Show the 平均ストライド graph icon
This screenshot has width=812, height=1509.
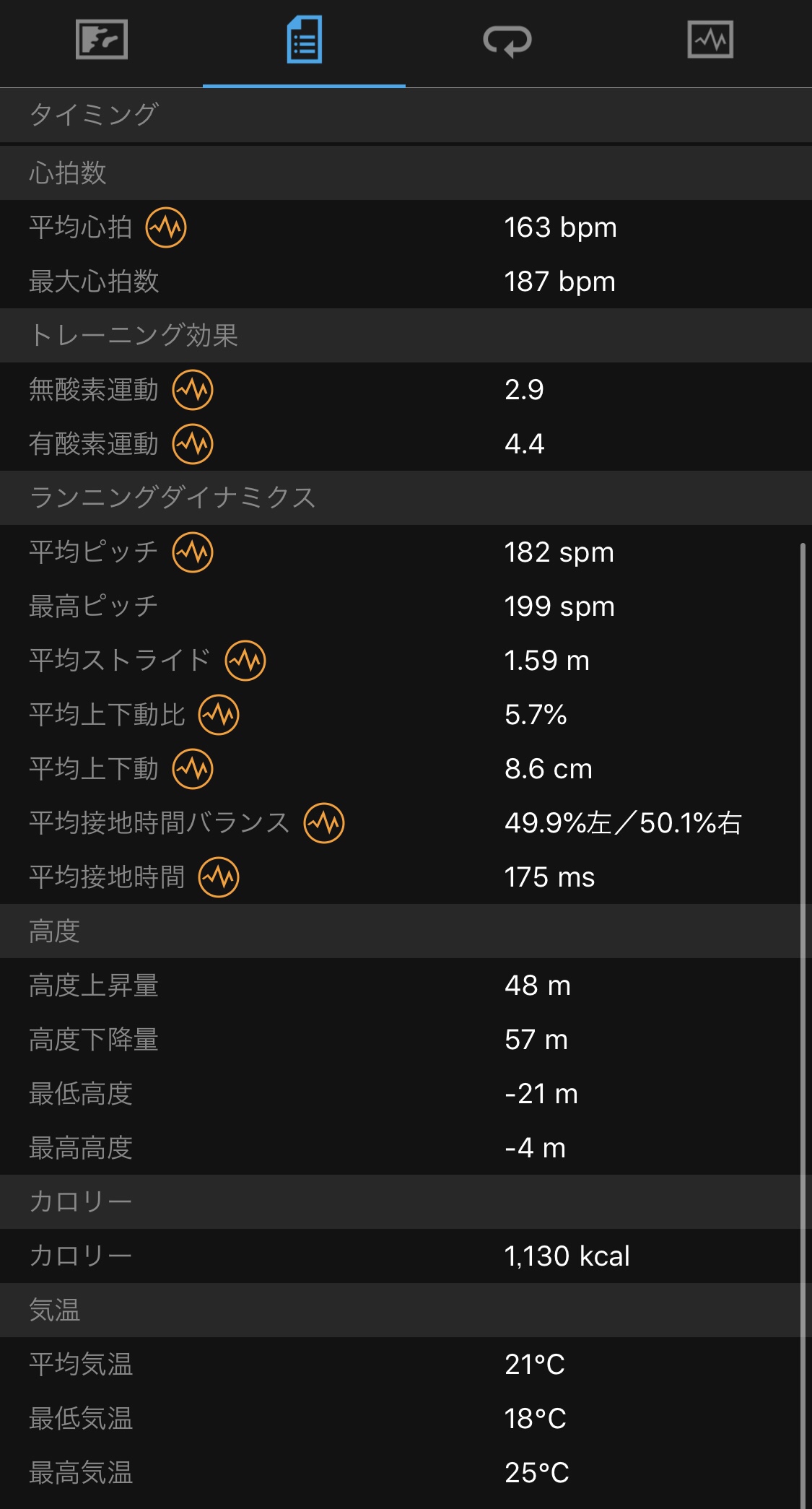pos(245,661)
